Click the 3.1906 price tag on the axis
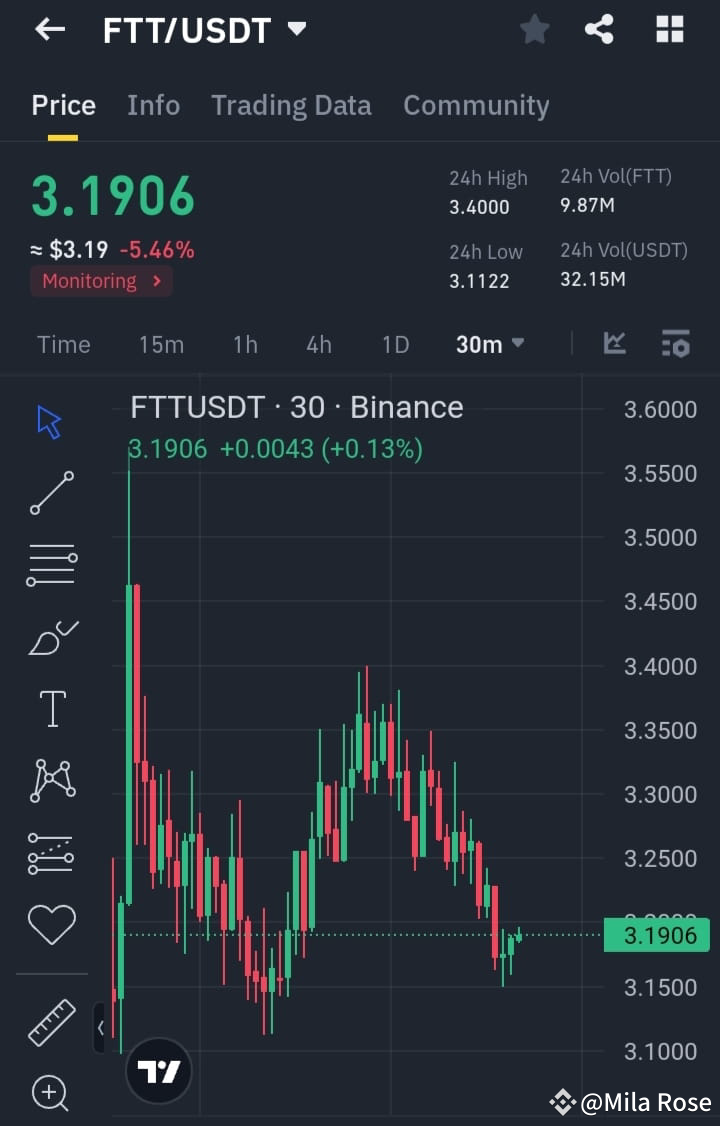This screenshot has height=1126, width=720. click(x=657, y=935)
